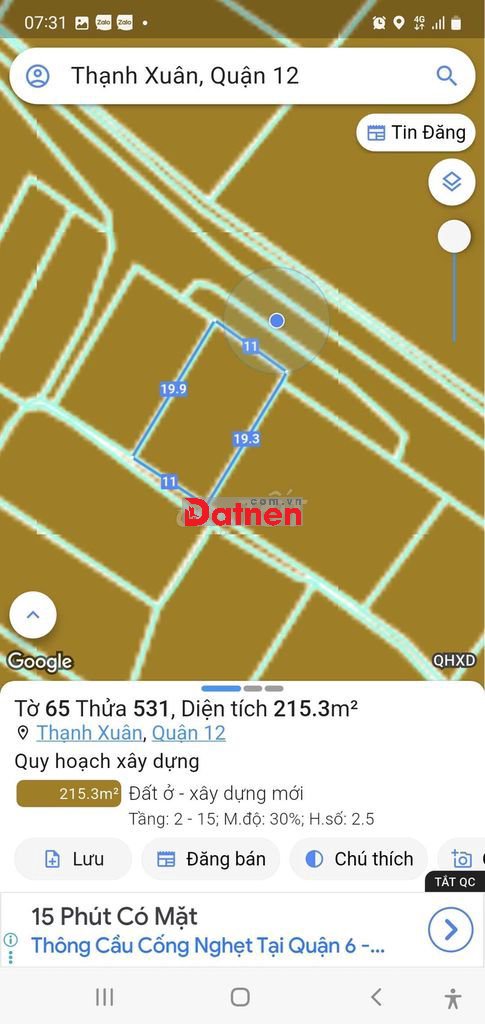The height and width of the screenshot is (1024, 485).
Task: Open the 15 Phút Có Mặt ad arrow
Action: click(450, 929)
